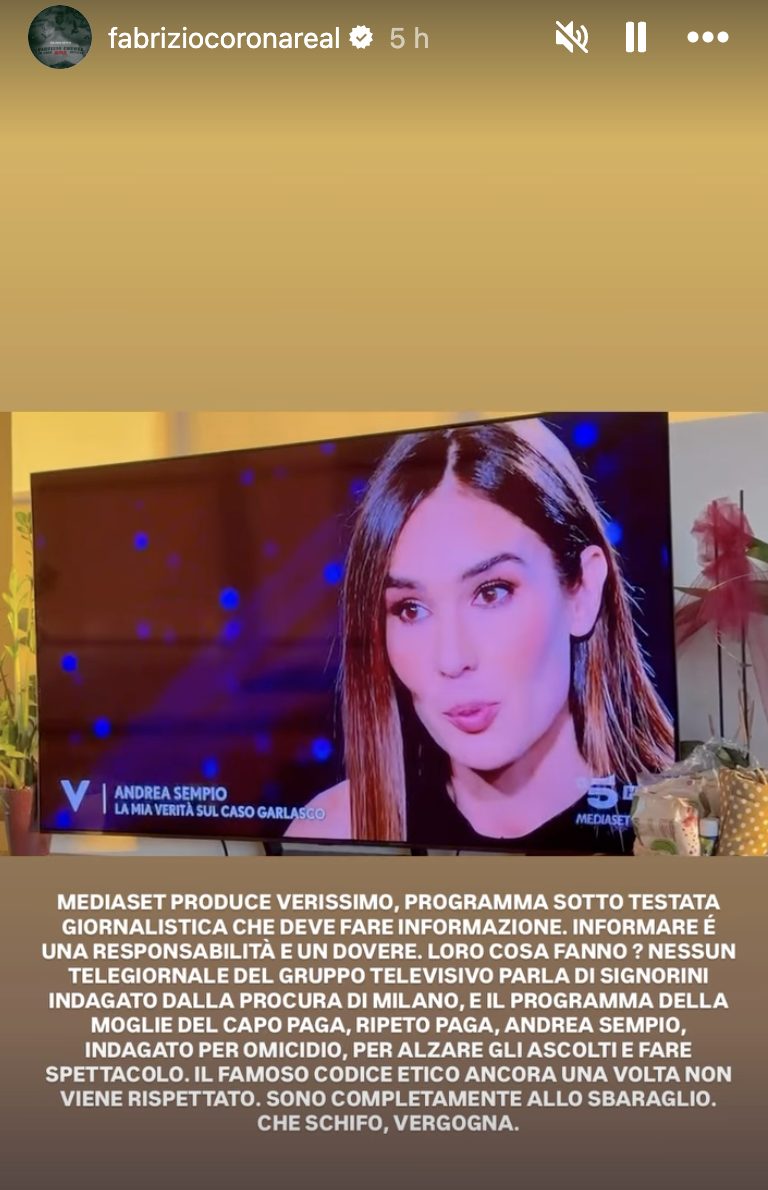Screen dimensions: 768x1190
Task: Select fabriziocoronareal's profile picture
Action: pyautogui.click(x=62, y=33)
